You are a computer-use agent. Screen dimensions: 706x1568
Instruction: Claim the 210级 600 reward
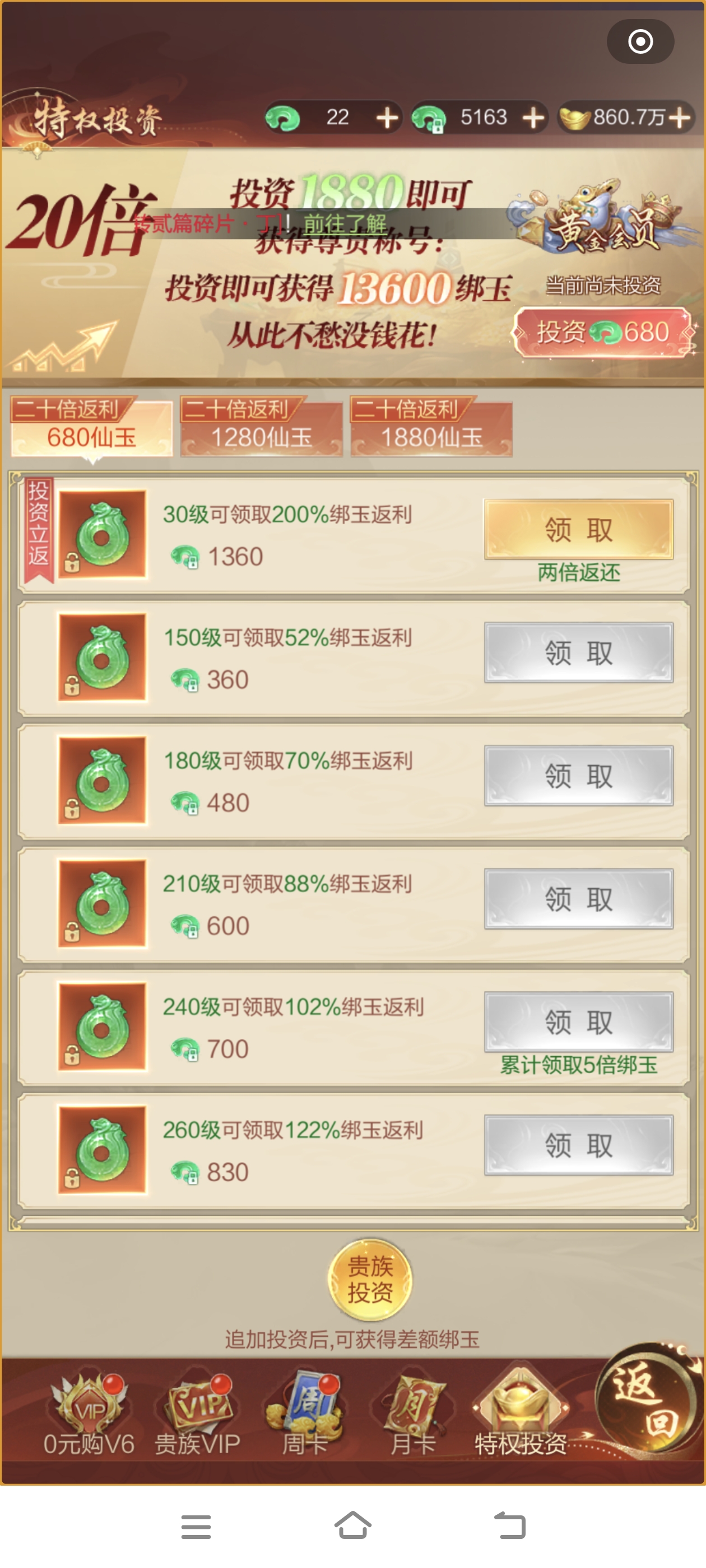coord(578,899)
